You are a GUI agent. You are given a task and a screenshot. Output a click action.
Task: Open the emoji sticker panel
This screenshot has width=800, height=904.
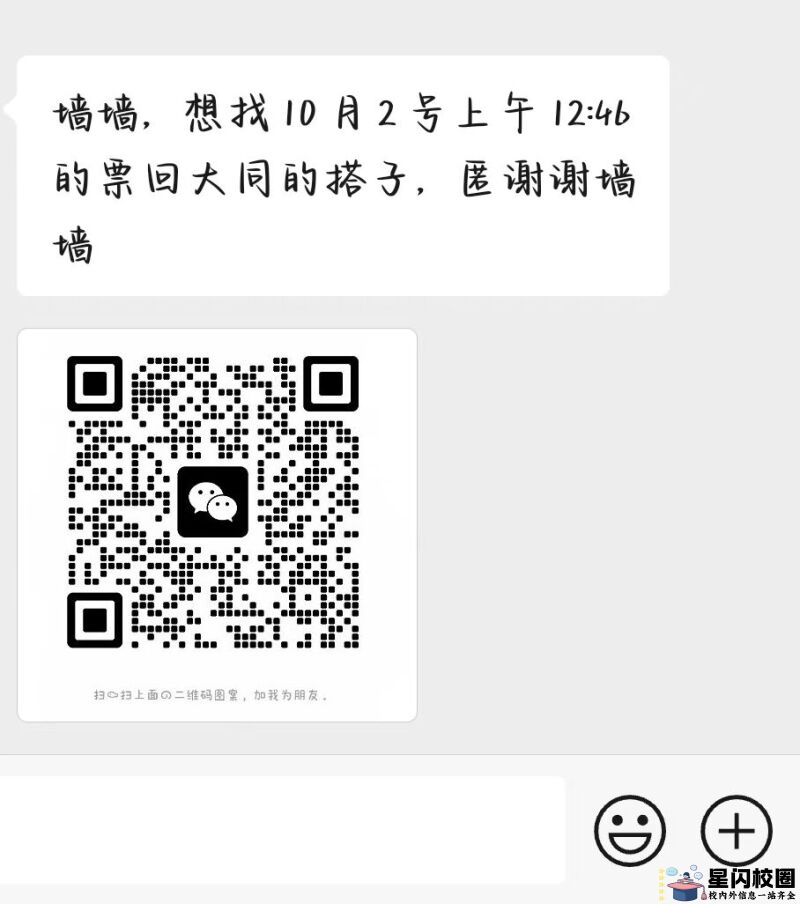click(630, 830)
